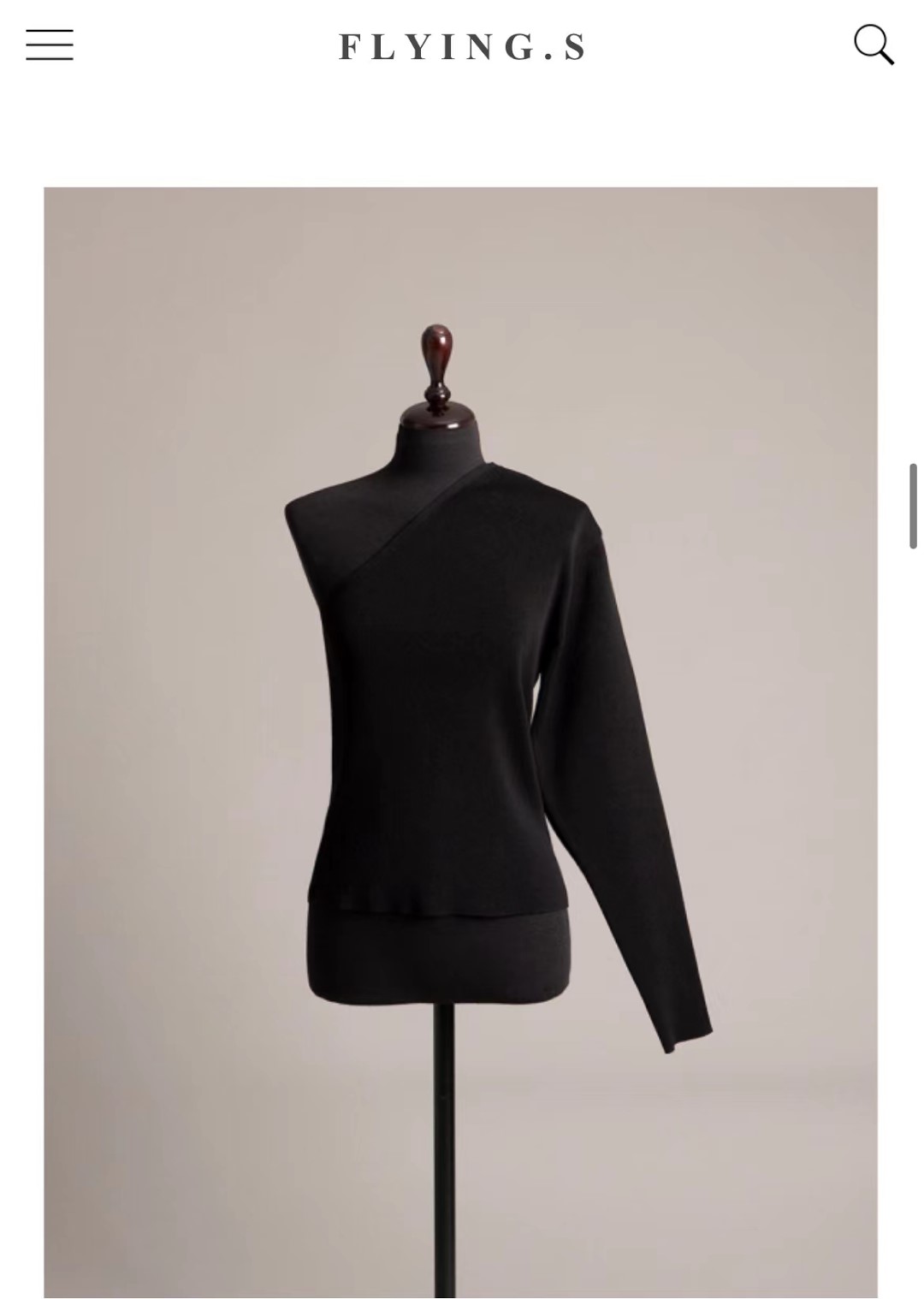Open the hamburger menu

point(50,45)
